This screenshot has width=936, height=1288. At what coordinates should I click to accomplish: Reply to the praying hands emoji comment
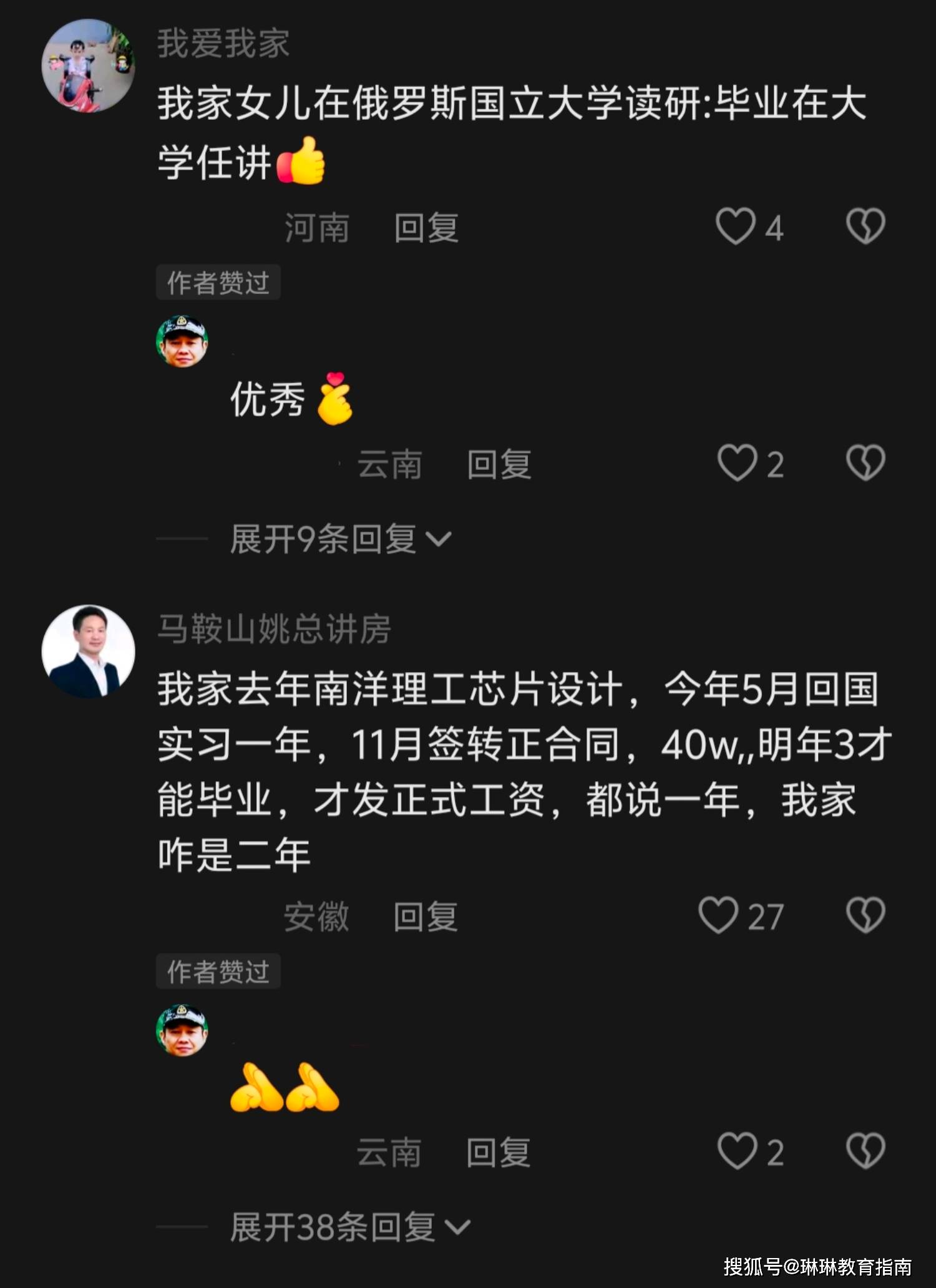pos(498,1153)
